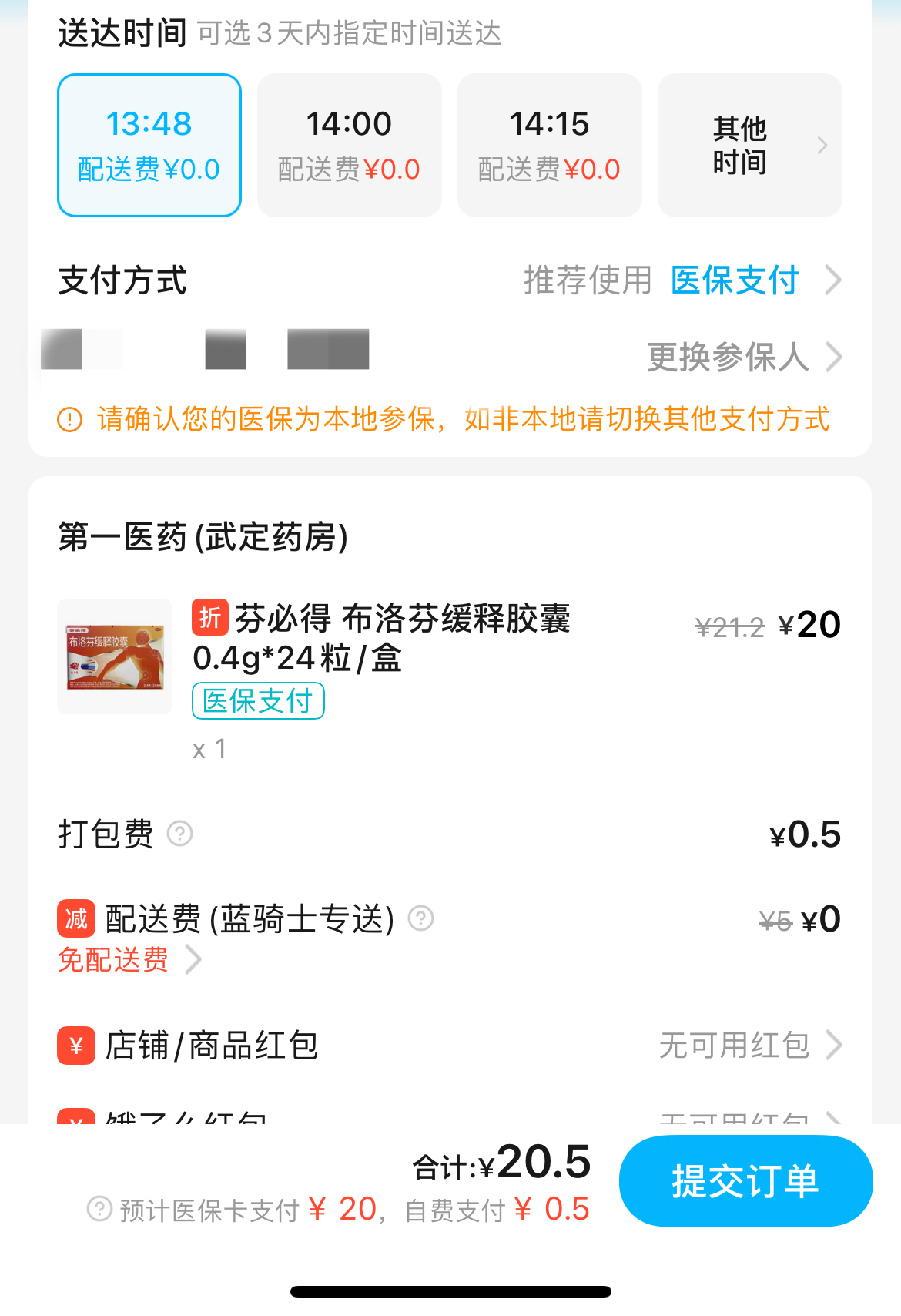
Task: Open 其他时间 for more delivery times
Action: tap(749, 145)
